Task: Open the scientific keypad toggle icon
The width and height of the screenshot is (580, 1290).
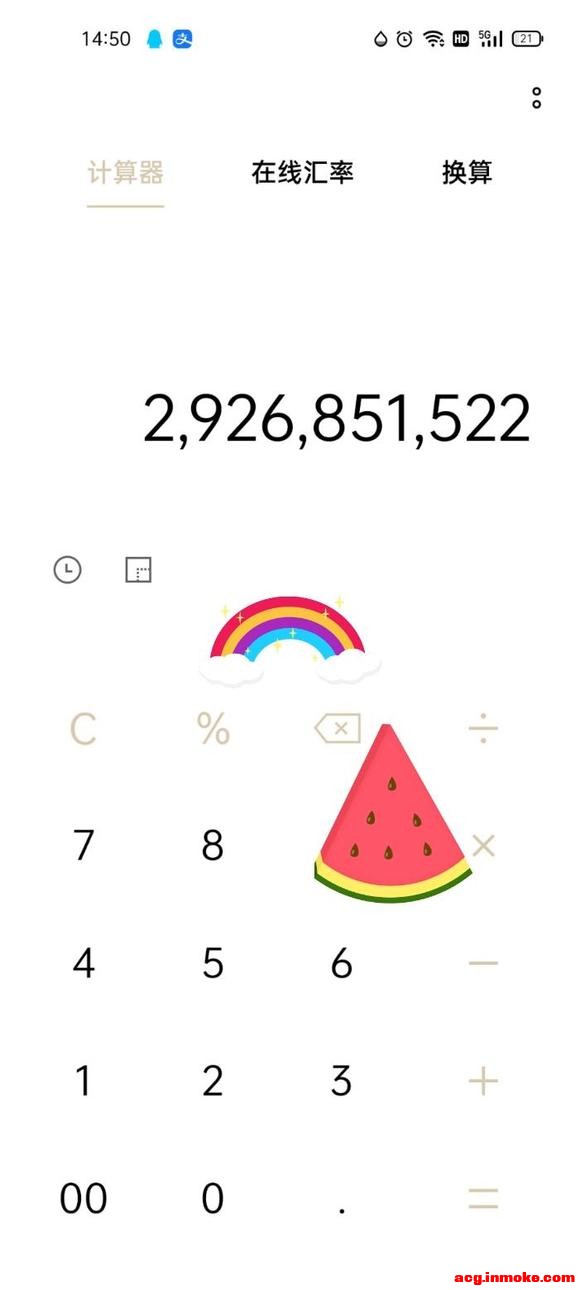Action: 138,570
